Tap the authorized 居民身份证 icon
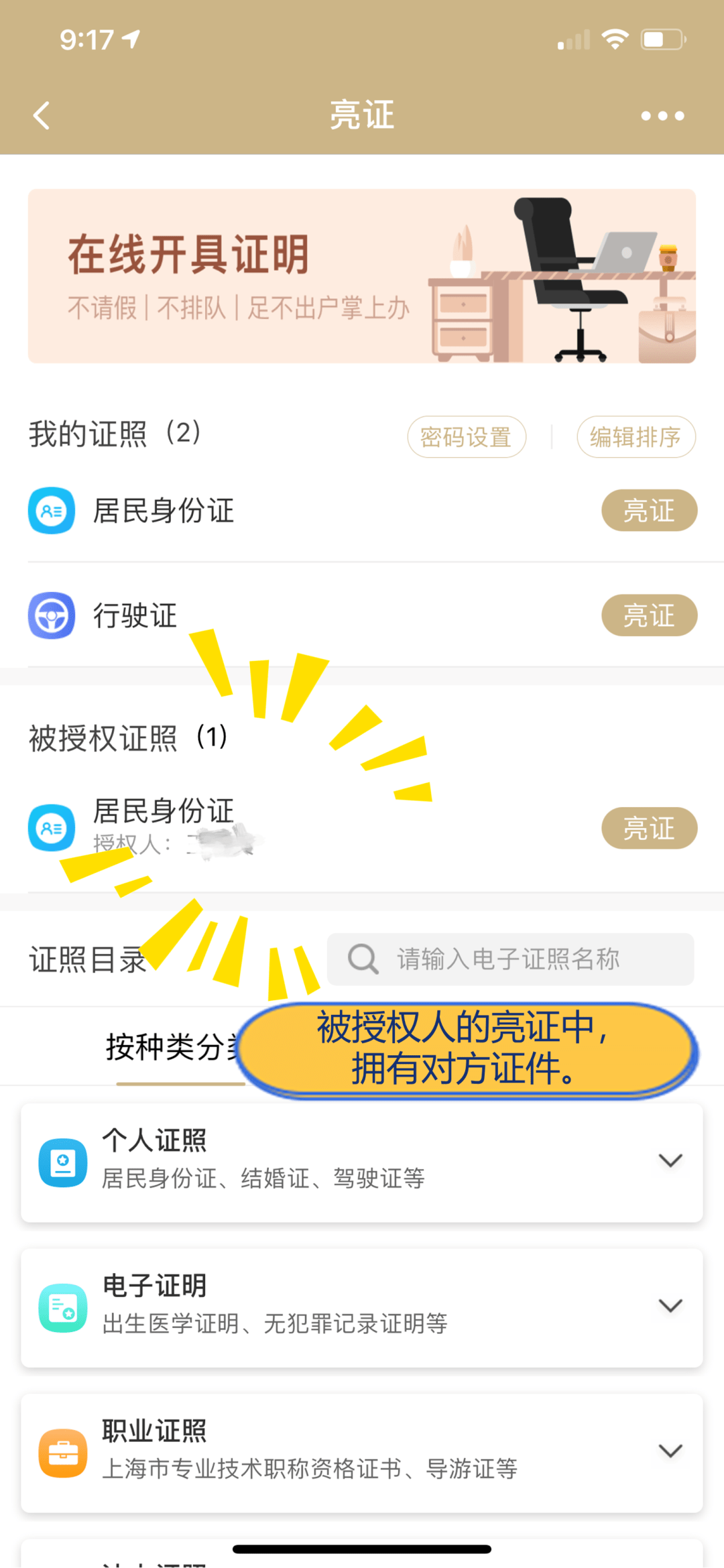This screenshot has height=1568, width=724. (x=52, y=828)
